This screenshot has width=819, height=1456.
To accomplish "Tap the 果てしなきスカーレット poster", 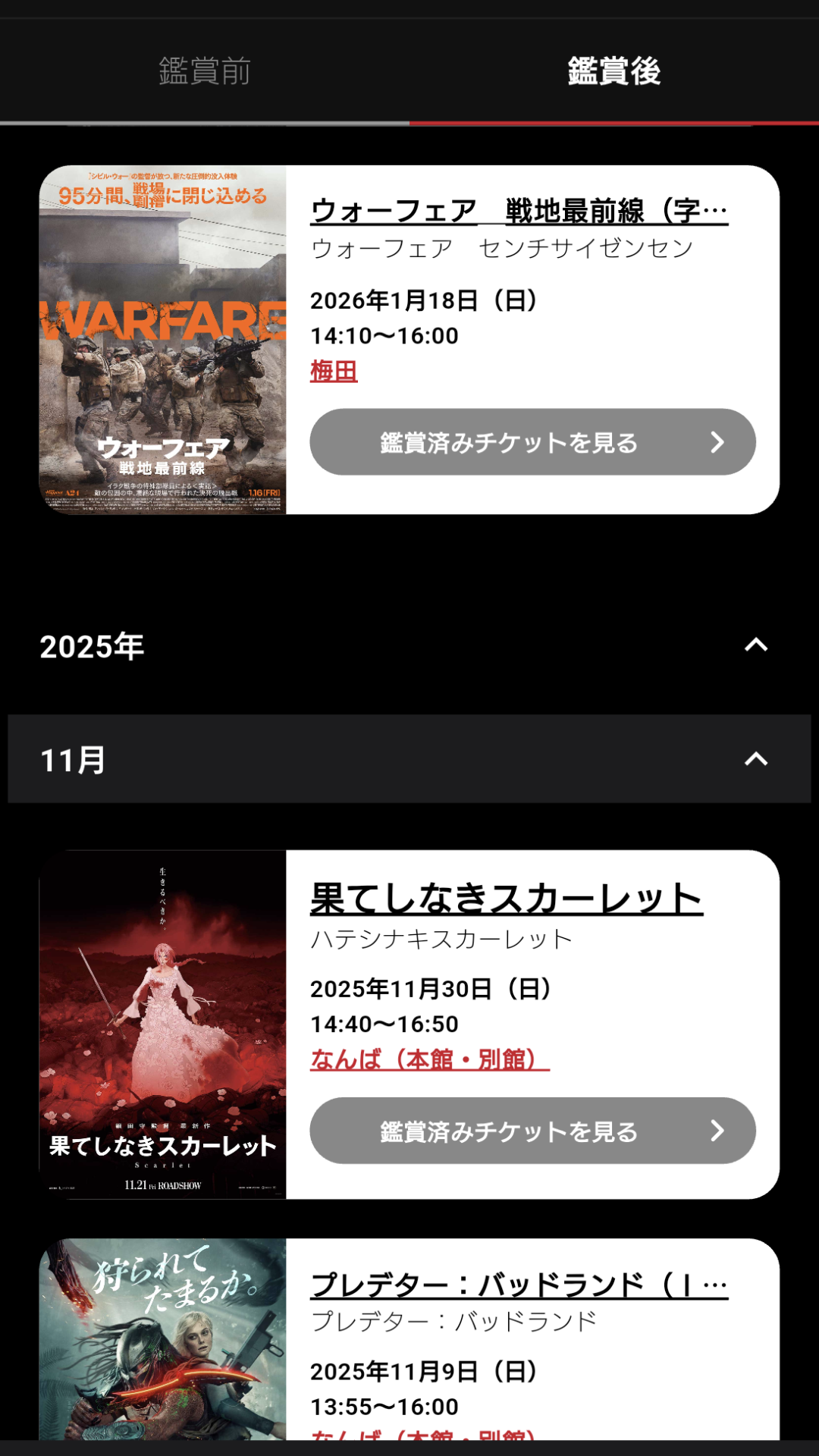I will (x=163, y=1025).
